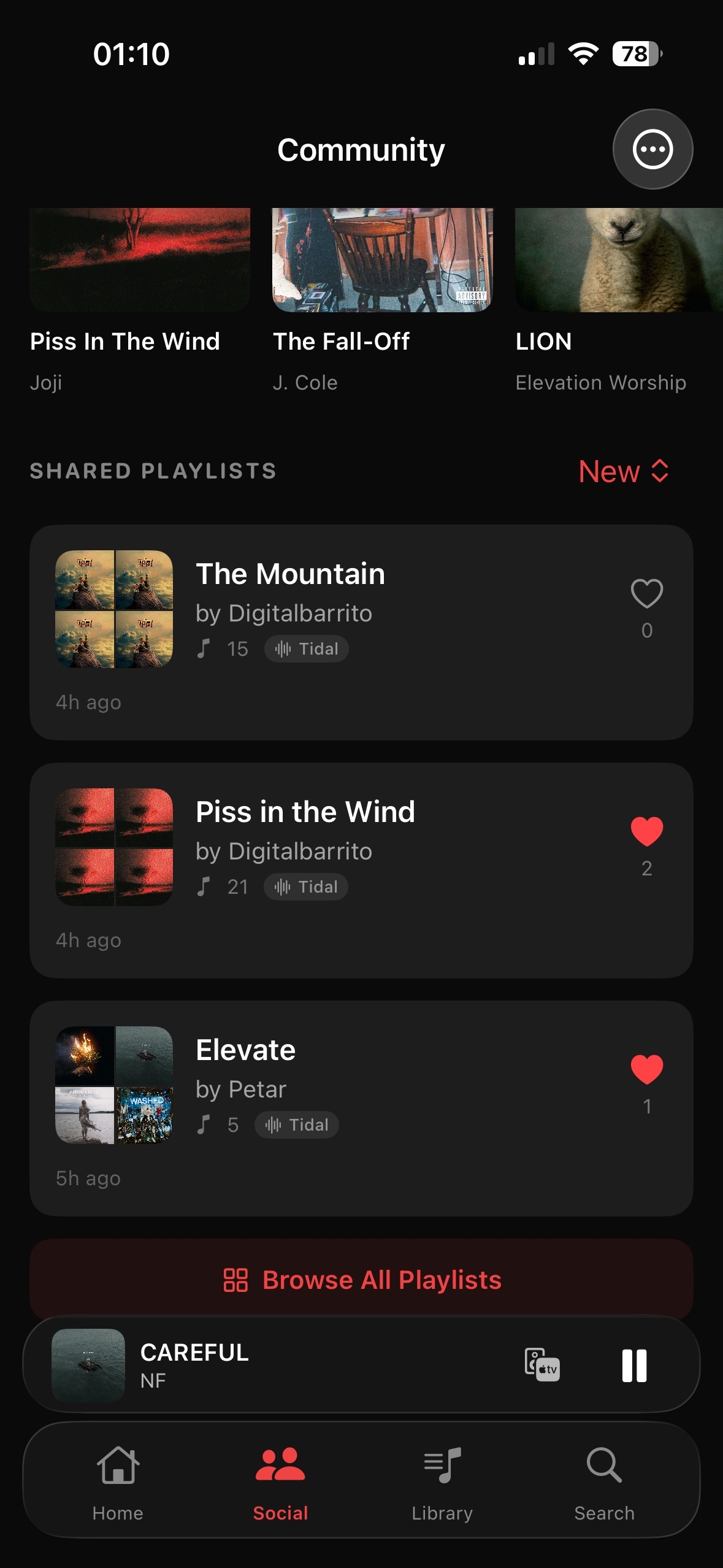Browse All Playlists
Image resolution: width=723 pixels, height=1568 pixels.
(362, 1280)
